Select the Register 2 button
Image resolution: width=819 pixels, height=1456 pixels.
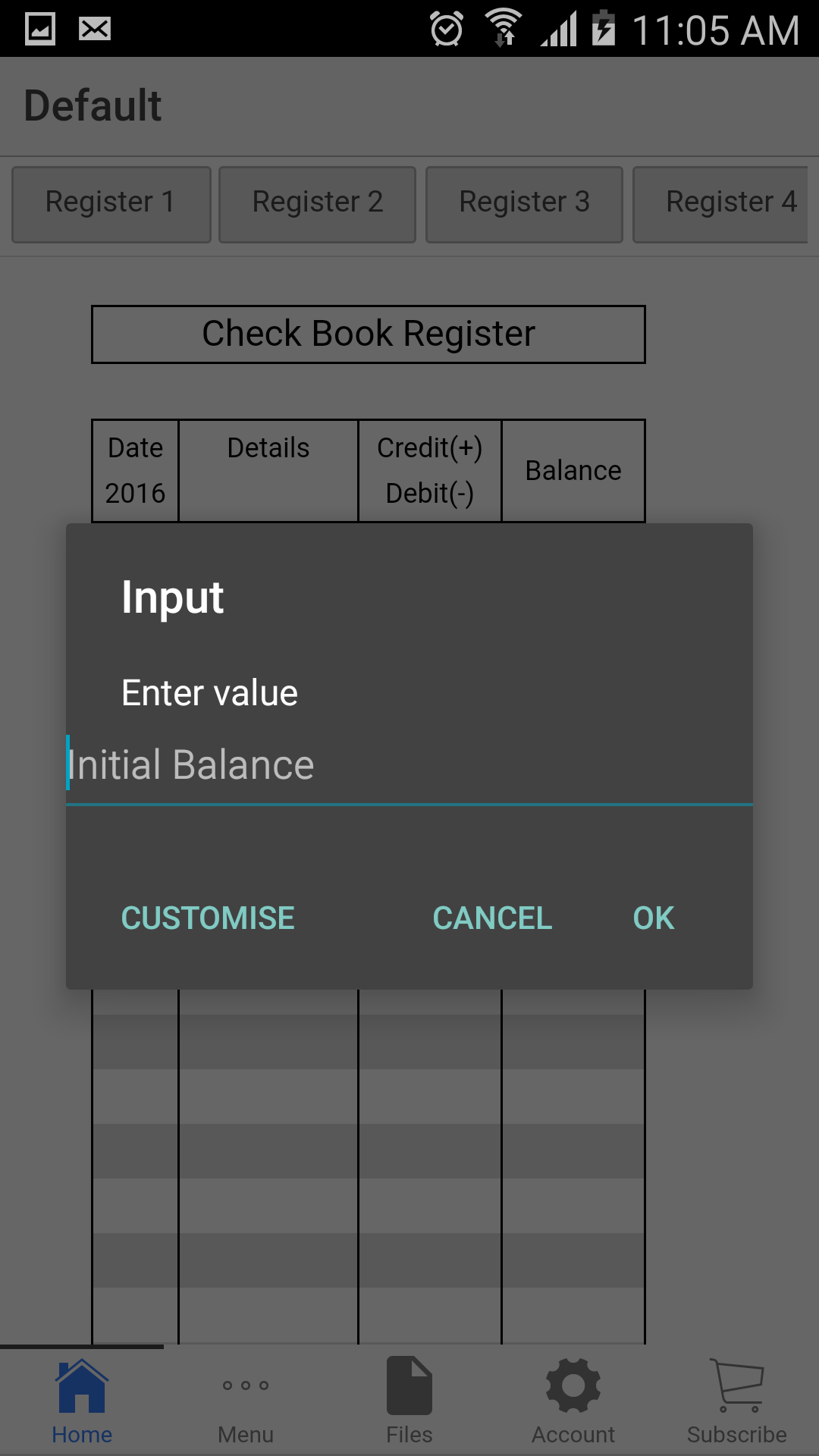pos(318,202)
